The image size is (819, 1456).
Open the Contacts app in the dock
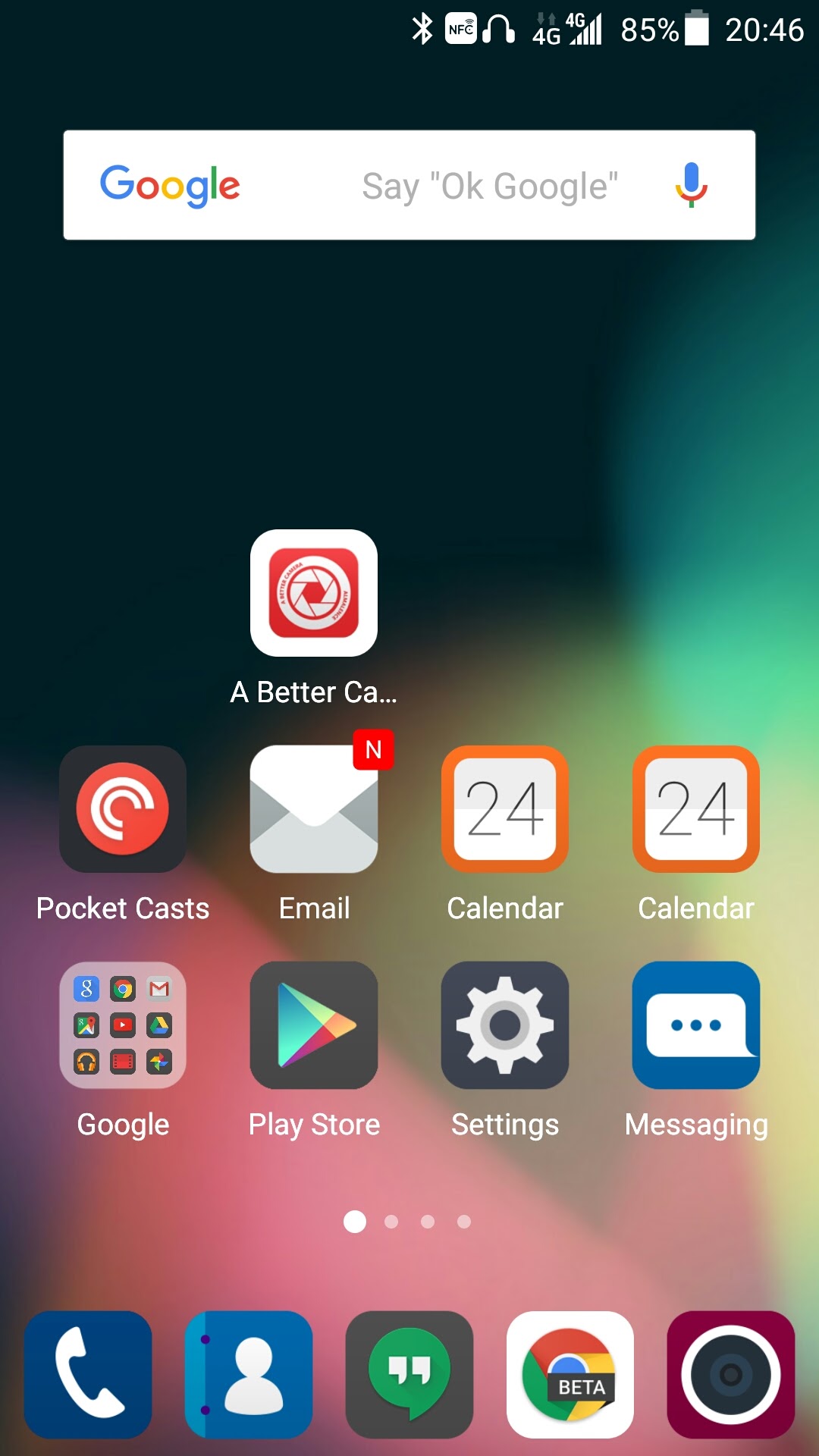(249, 1375)
